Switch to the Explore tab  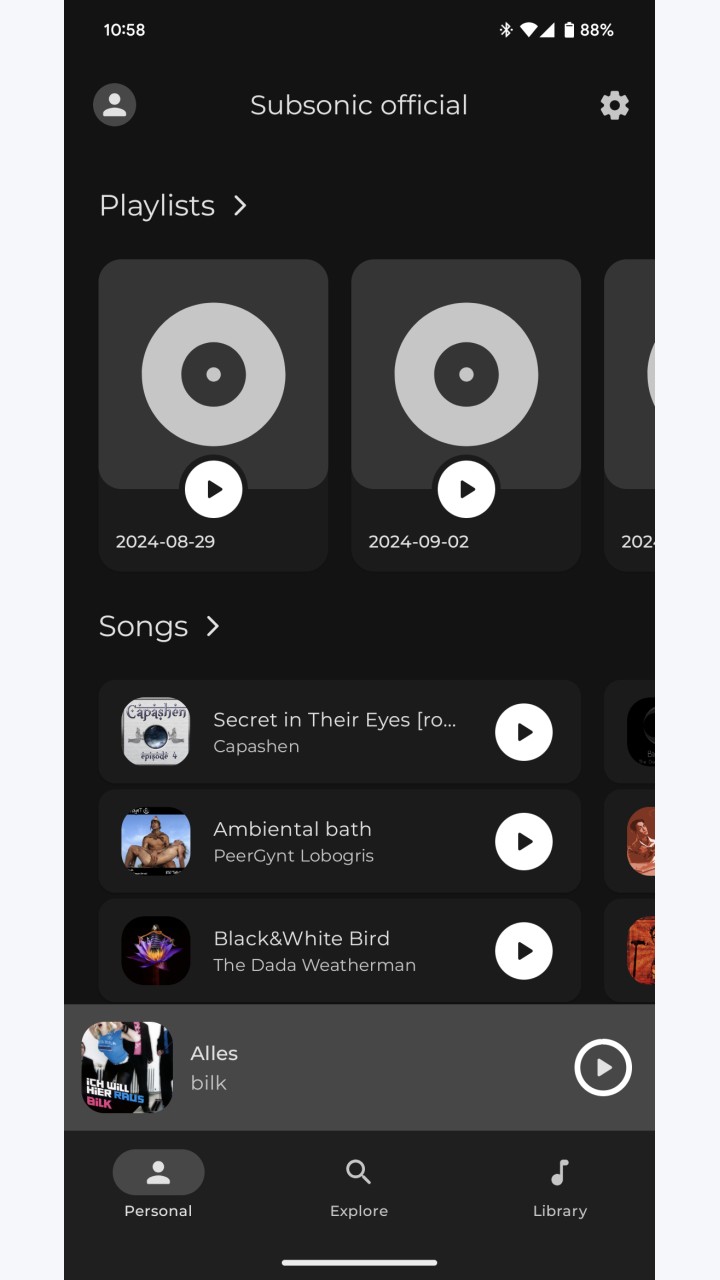click(x=359, y=1186)
